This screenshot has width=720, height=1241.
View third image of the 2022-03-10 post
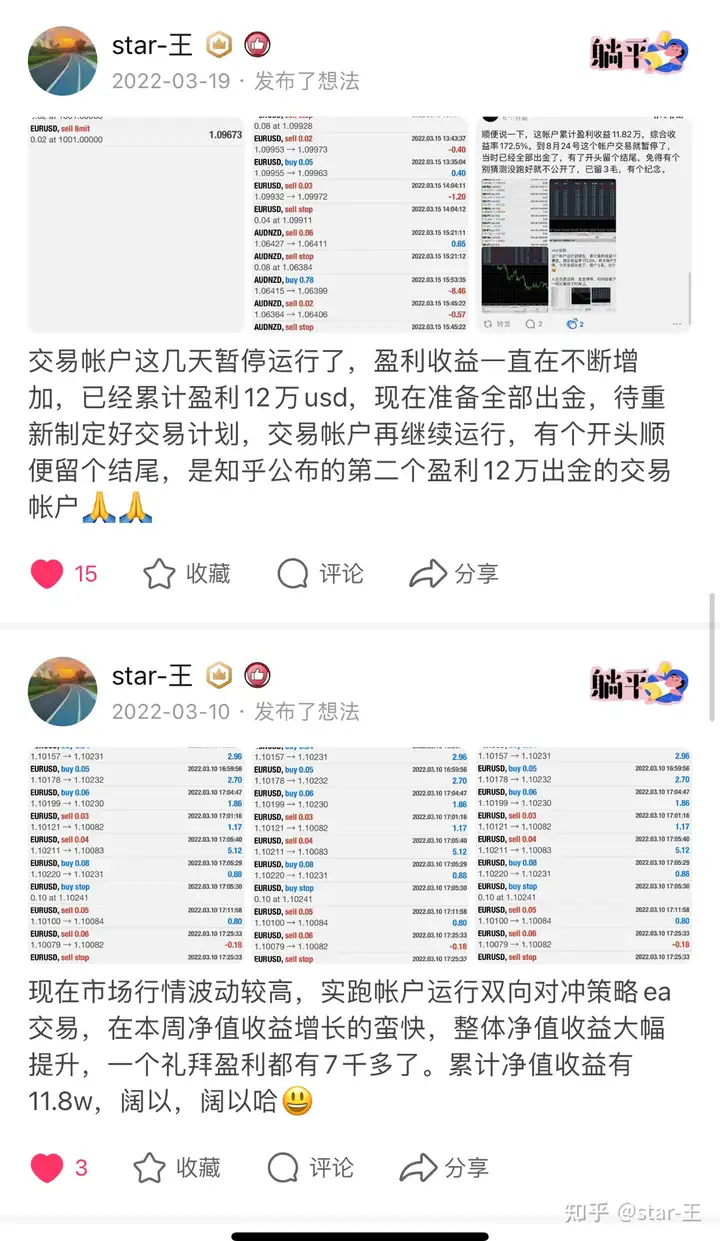[584, 855]
